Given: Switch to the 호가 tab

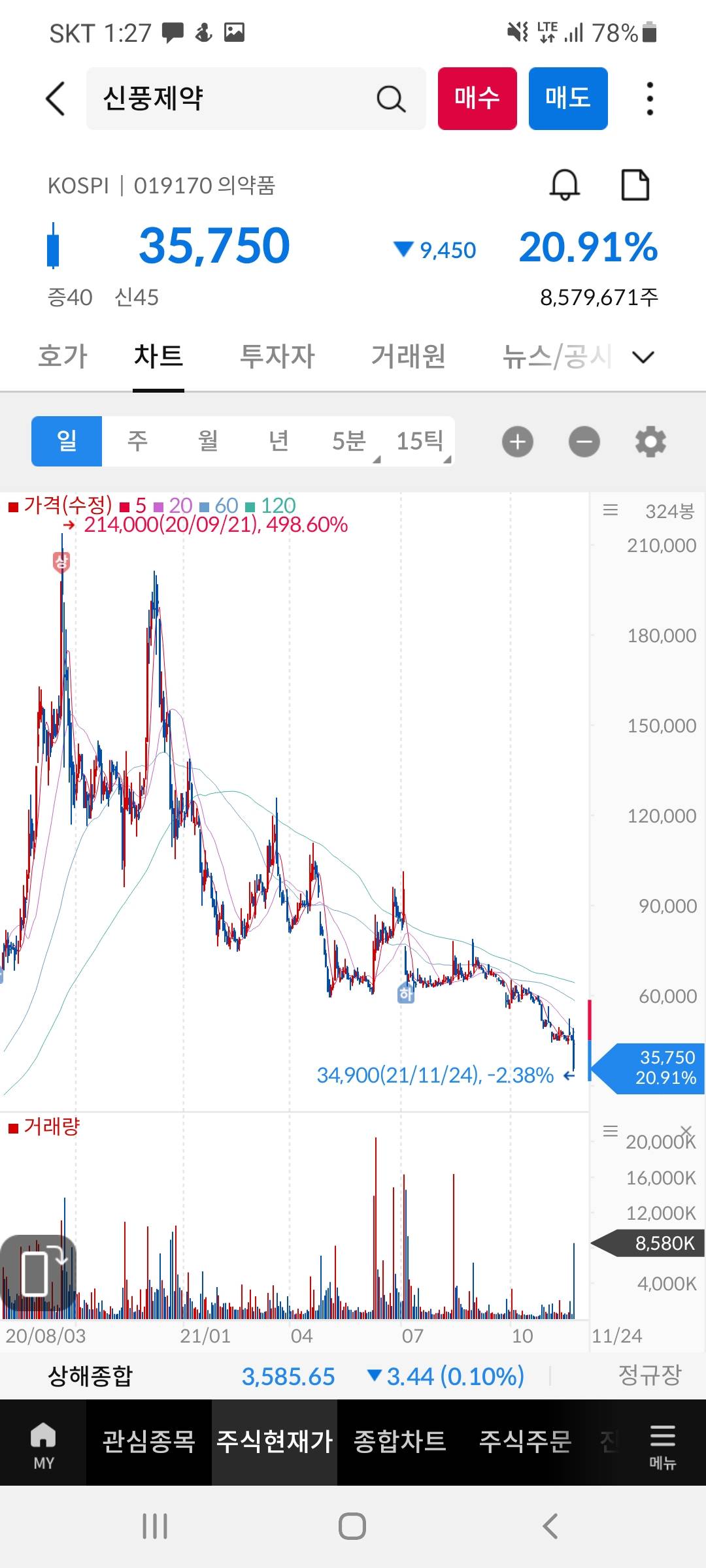Looking at the screenshot, I should coord(63,357).
